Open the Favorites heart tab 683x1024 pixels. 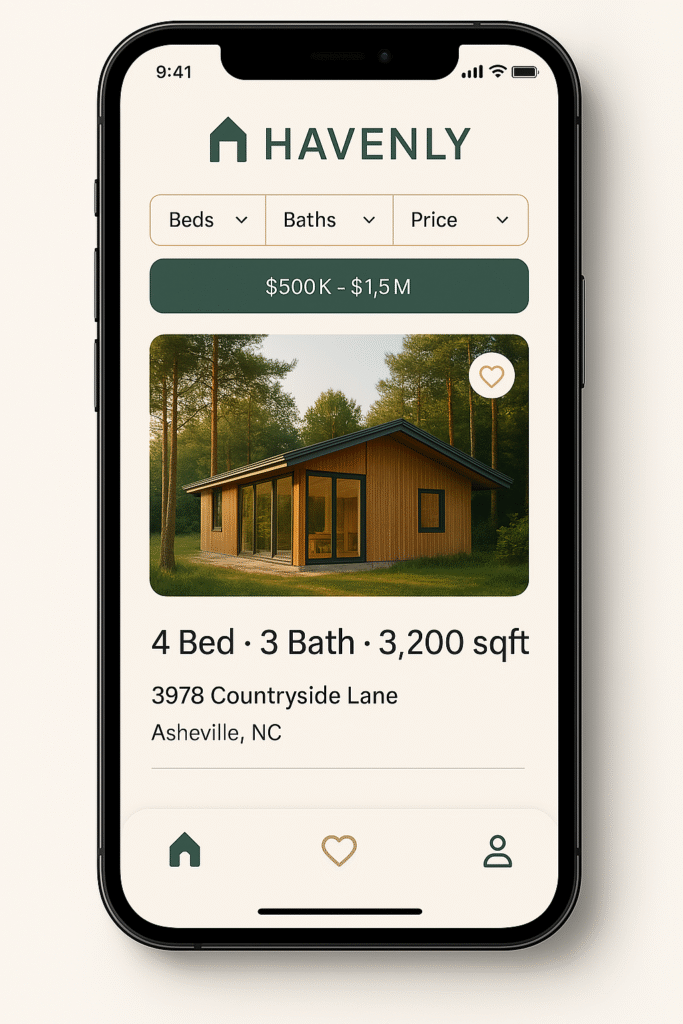(339, 851)
